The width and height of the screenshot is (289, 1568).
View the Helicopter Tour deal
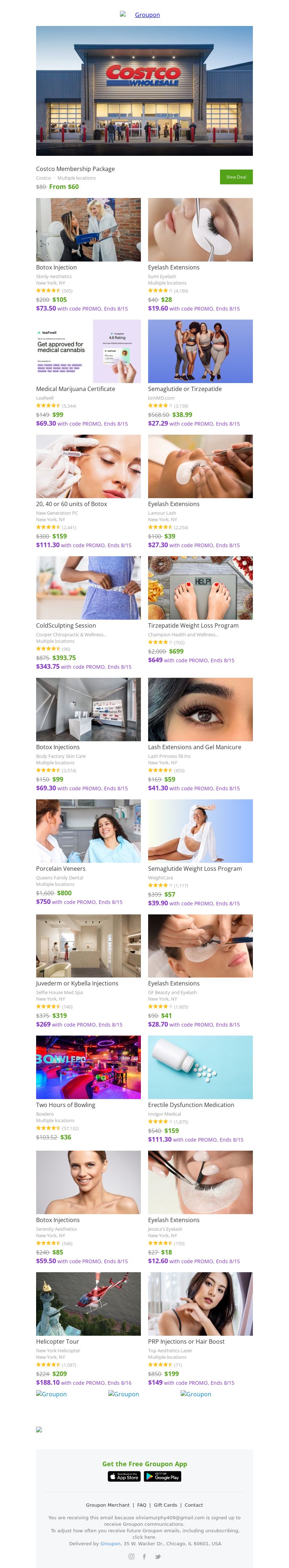(88, 1304)
